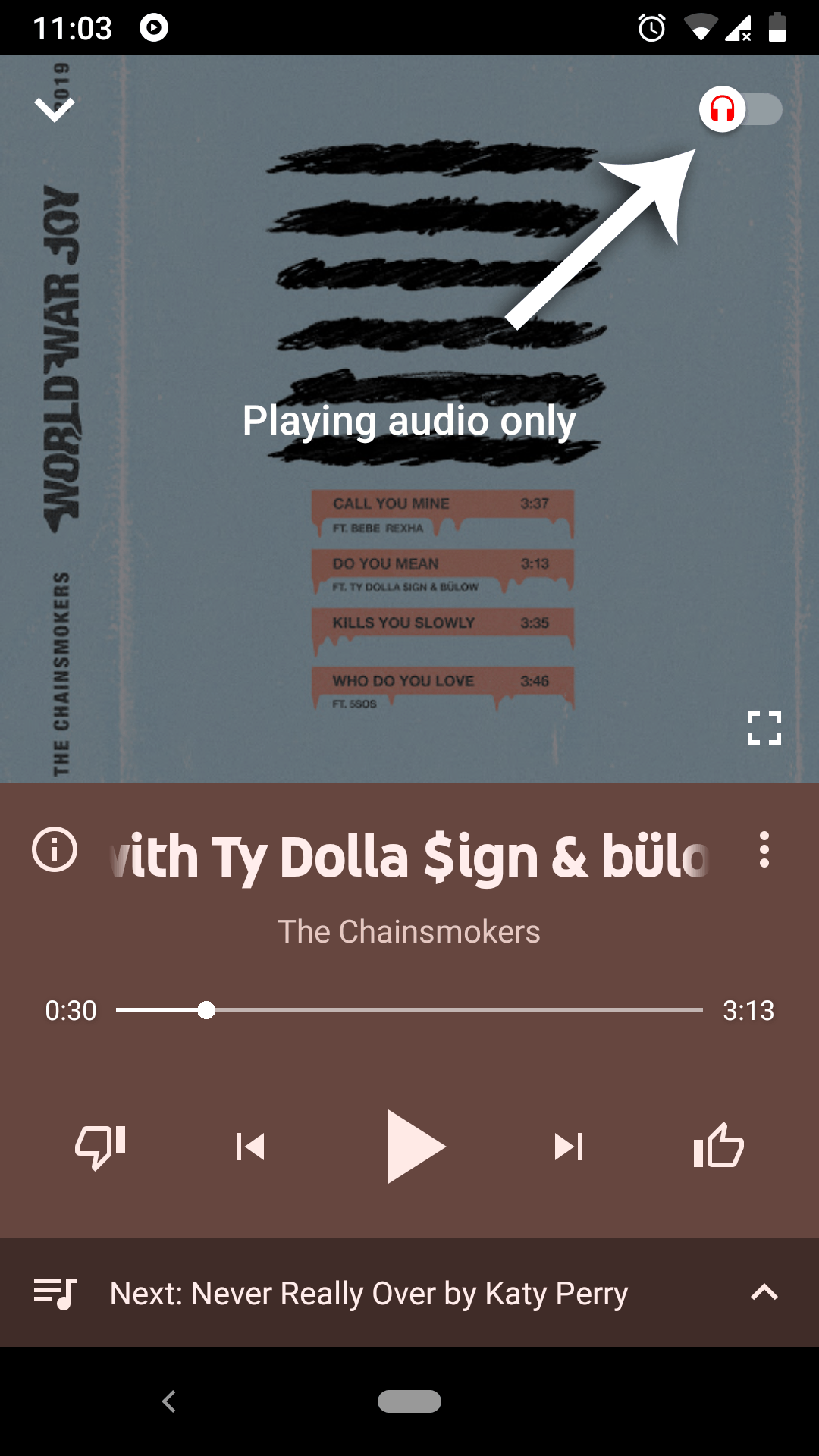Skip to the previous track

tap(250, 1147)
